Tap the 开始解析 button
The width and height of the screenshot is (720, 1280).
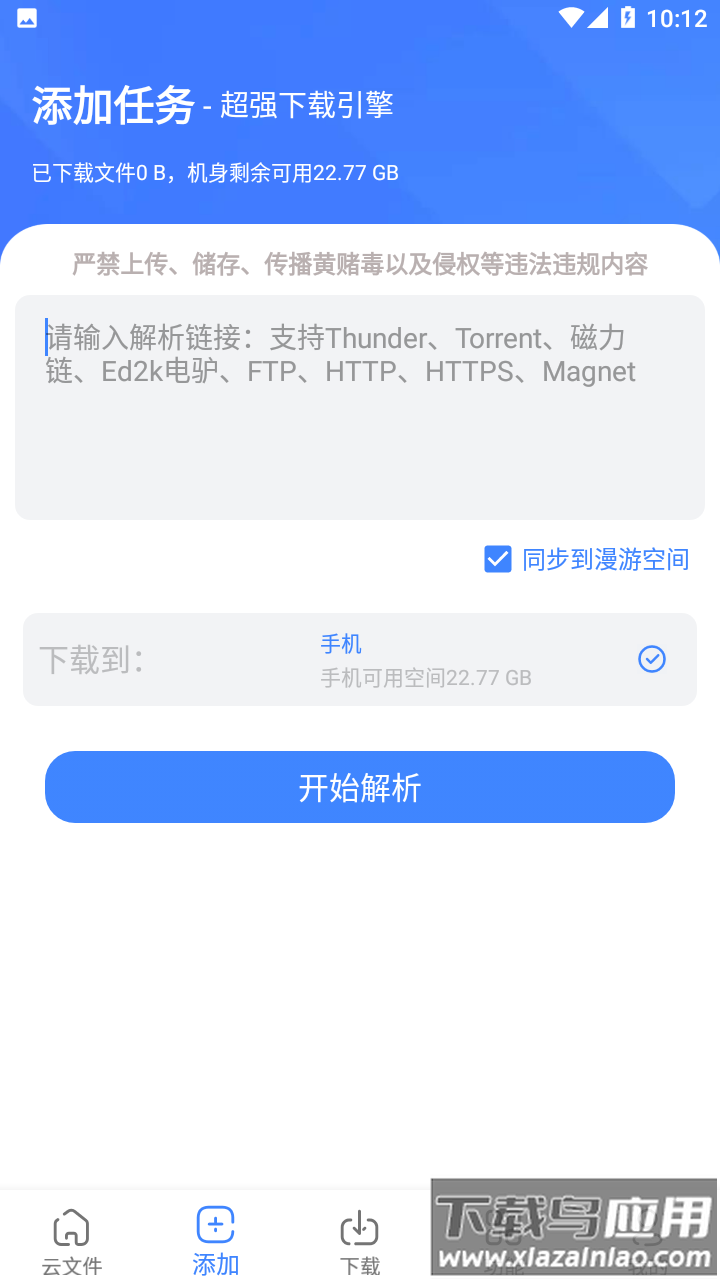click(359, 787)
